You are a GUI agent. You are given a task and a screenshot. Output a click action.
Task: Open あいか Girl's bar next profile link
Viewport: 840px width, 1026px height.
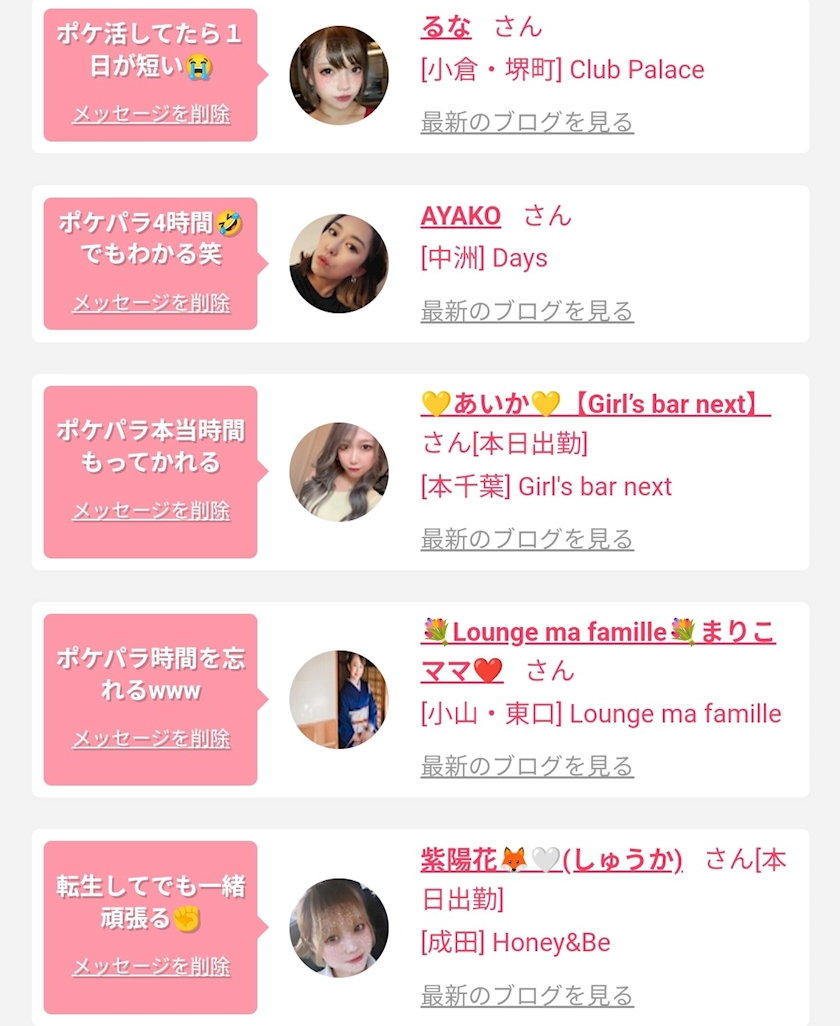pyautogui.click(x=595, y=404)
